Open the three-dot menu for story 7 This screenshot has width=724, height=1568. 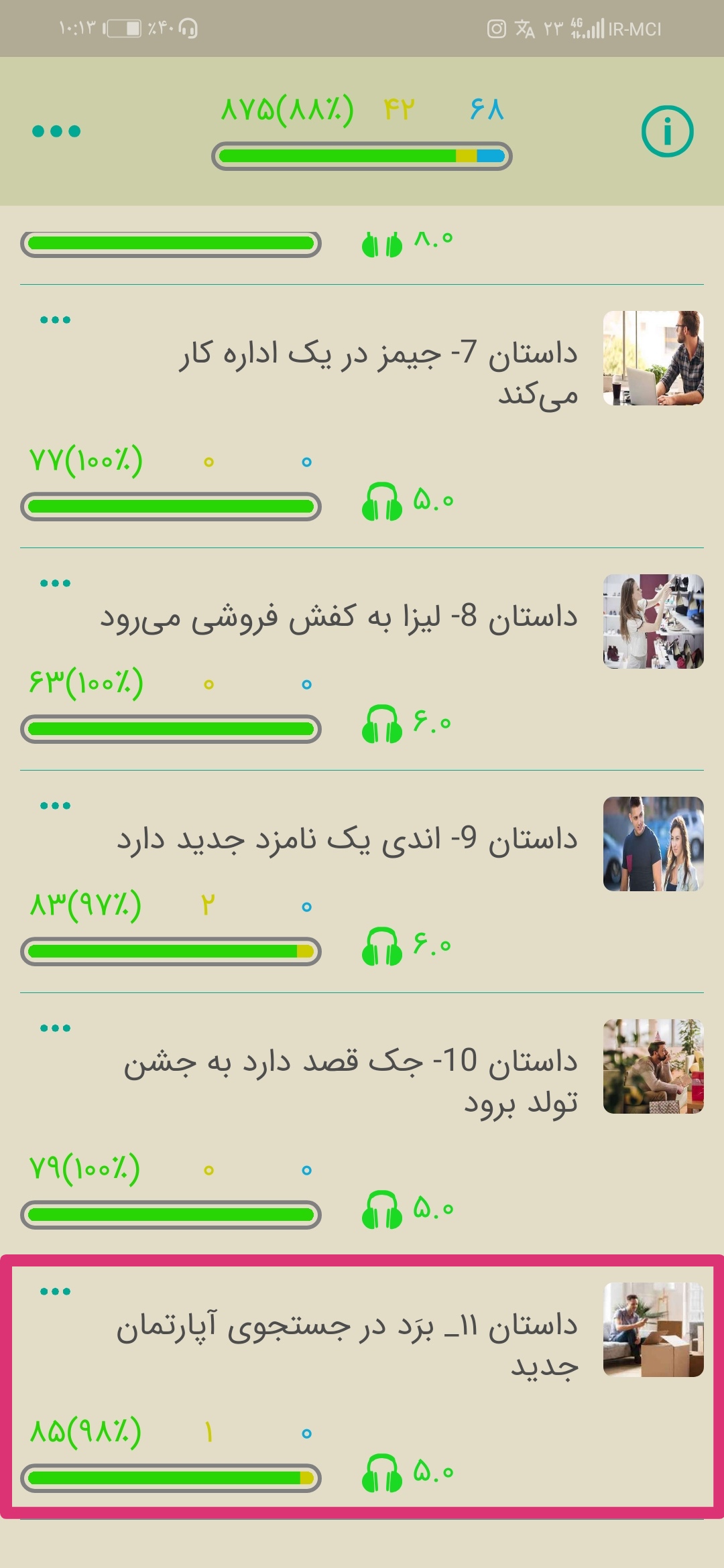[55, 320]
